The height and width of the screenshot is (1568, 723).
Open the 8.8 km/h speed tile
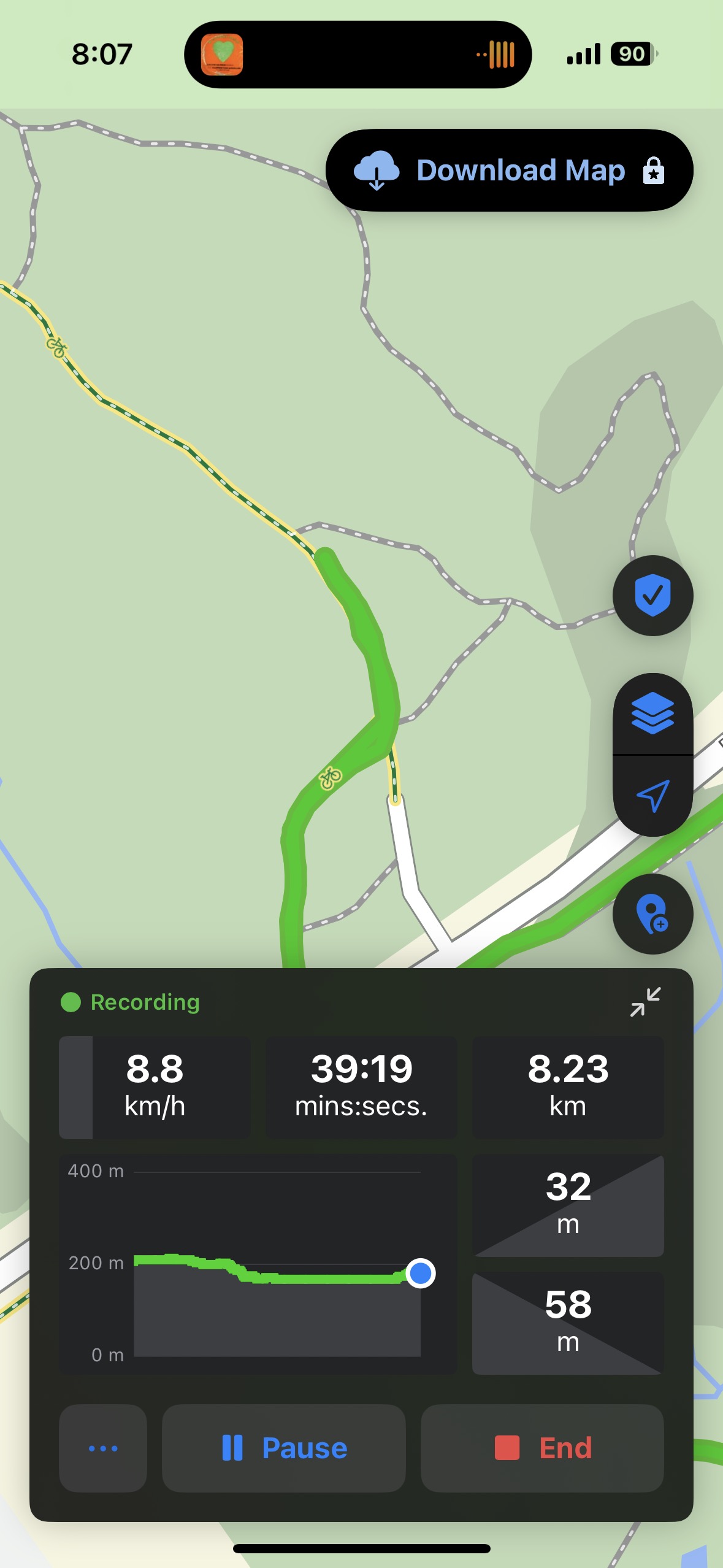(x=155, y=1087)
